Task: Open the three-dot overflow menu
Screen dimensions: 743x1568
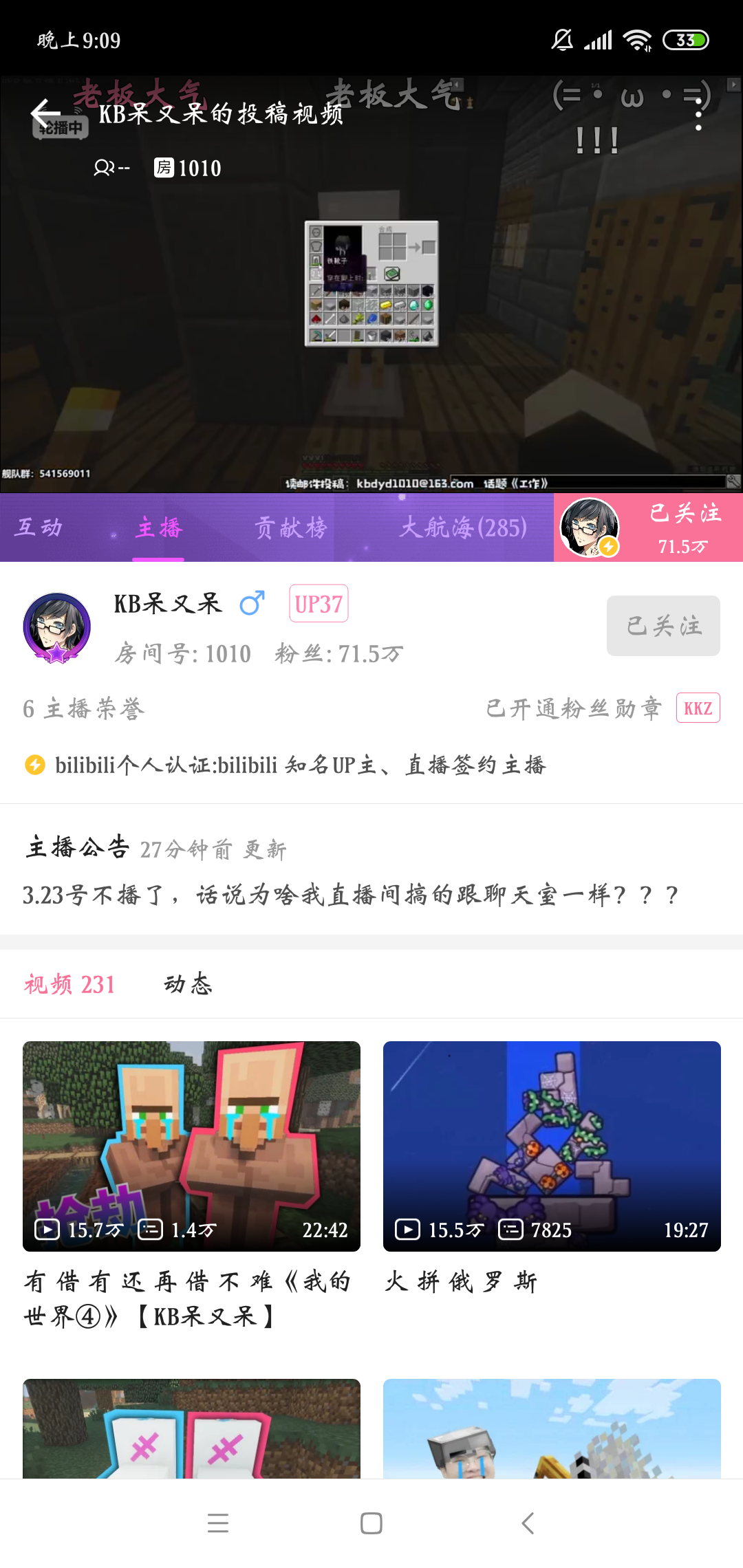Action: (698, 114)
